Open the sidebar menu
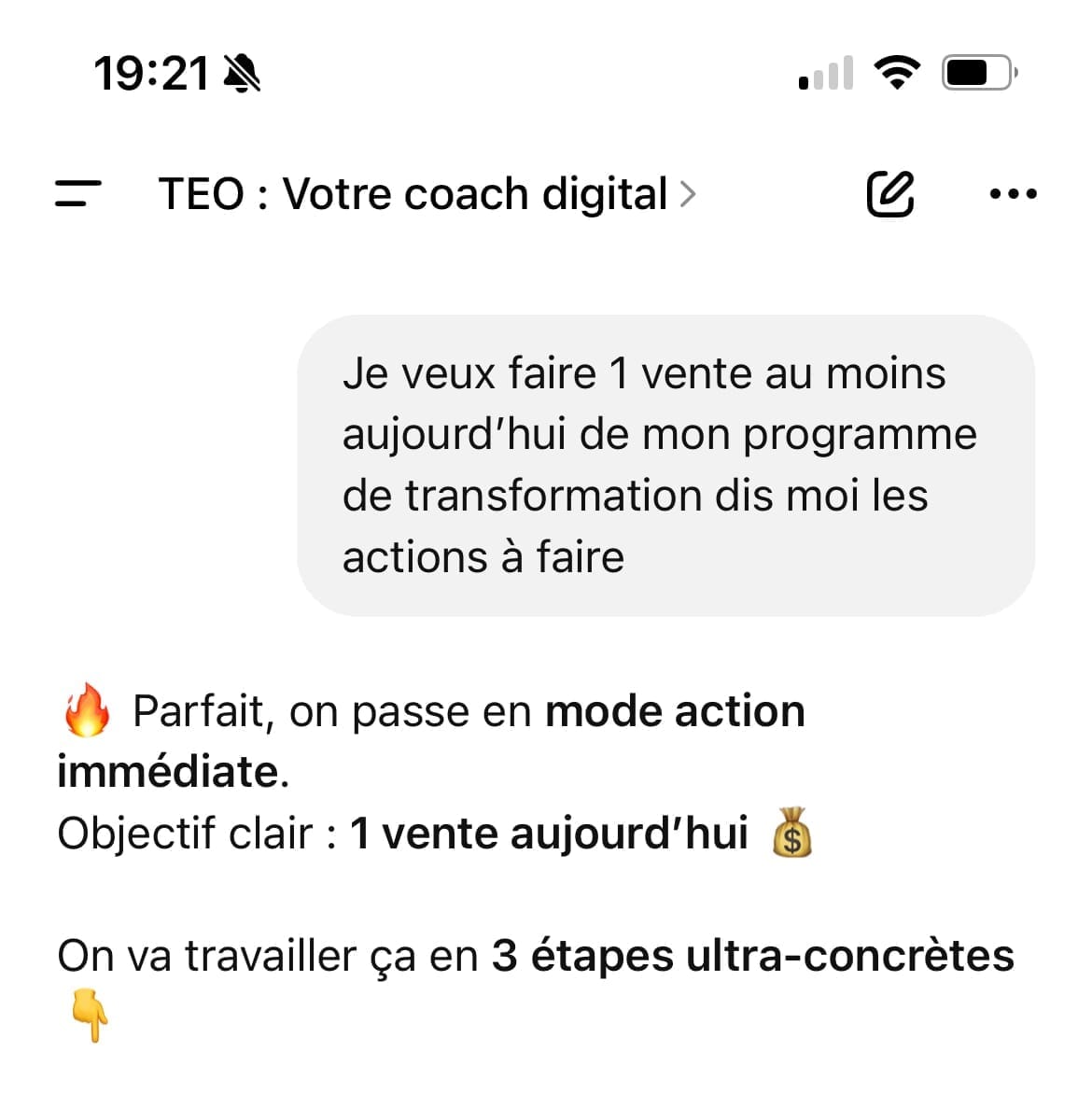 (78, 194)
